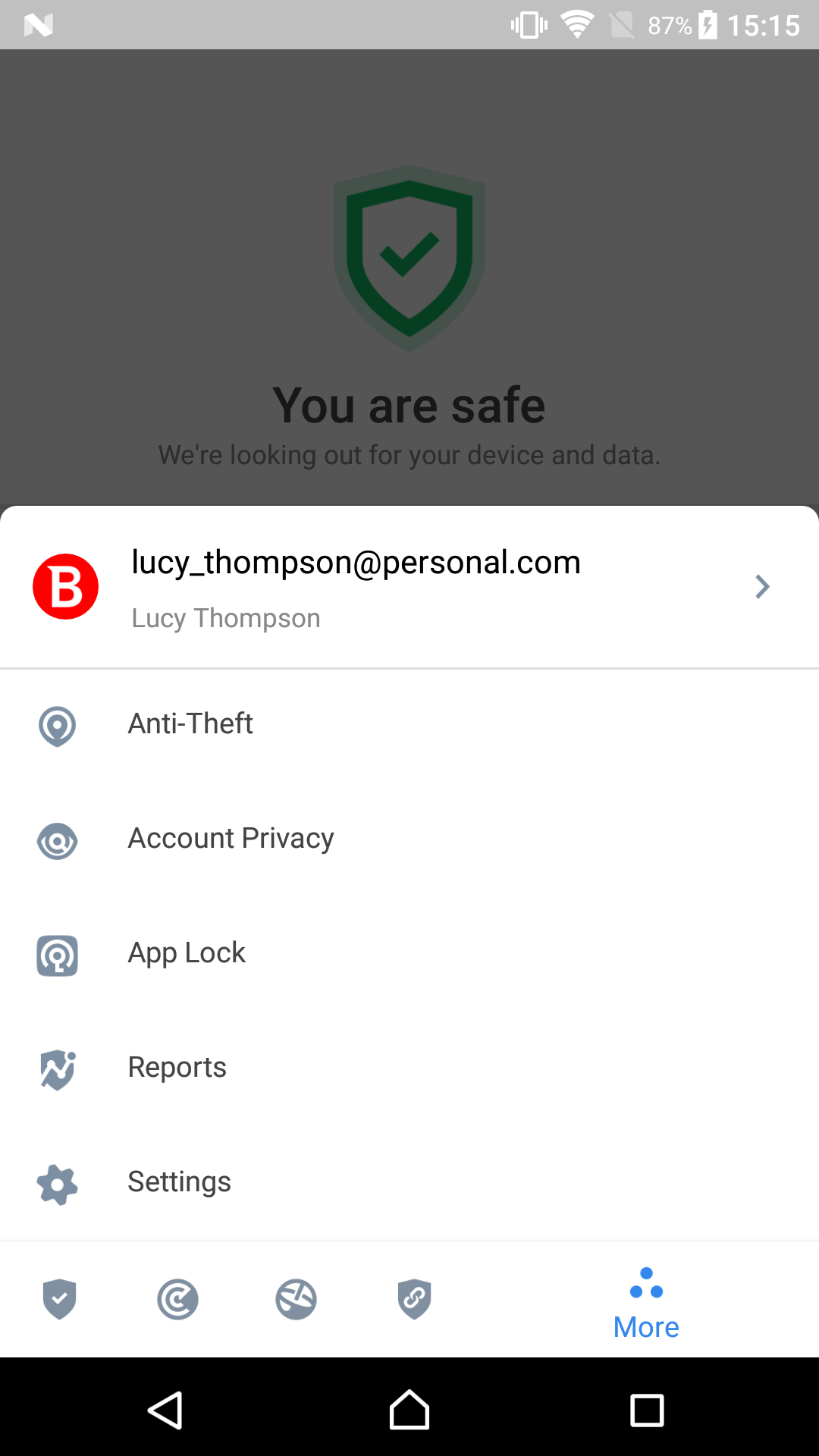Go to Account Privacy
Viewport: 819px width, 1456px height.
tap(409, 839)
